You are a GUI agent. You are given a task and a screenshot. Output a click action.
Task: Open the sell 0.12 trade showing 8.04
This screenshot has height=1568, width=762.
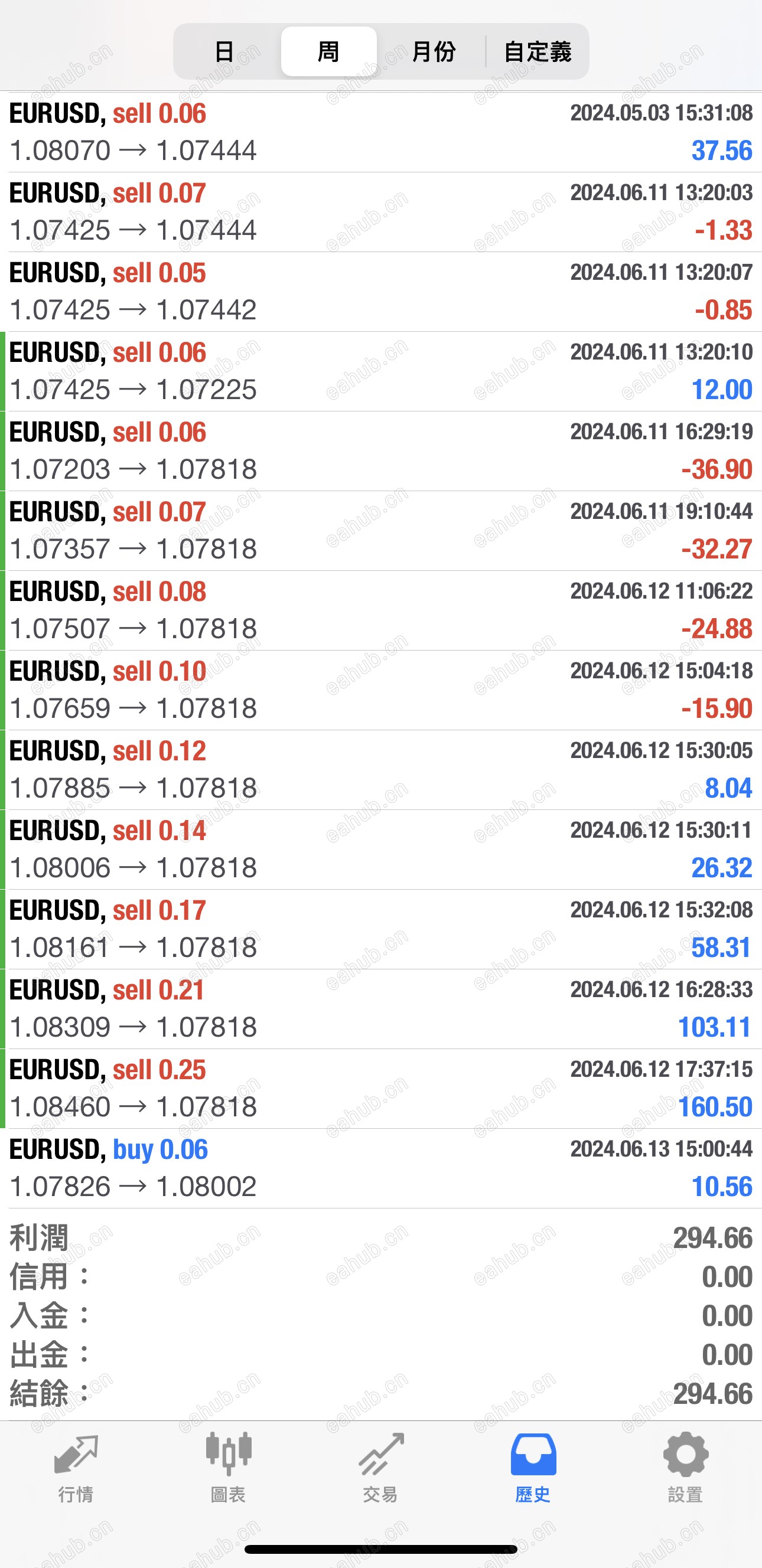[x=380, y=770]
